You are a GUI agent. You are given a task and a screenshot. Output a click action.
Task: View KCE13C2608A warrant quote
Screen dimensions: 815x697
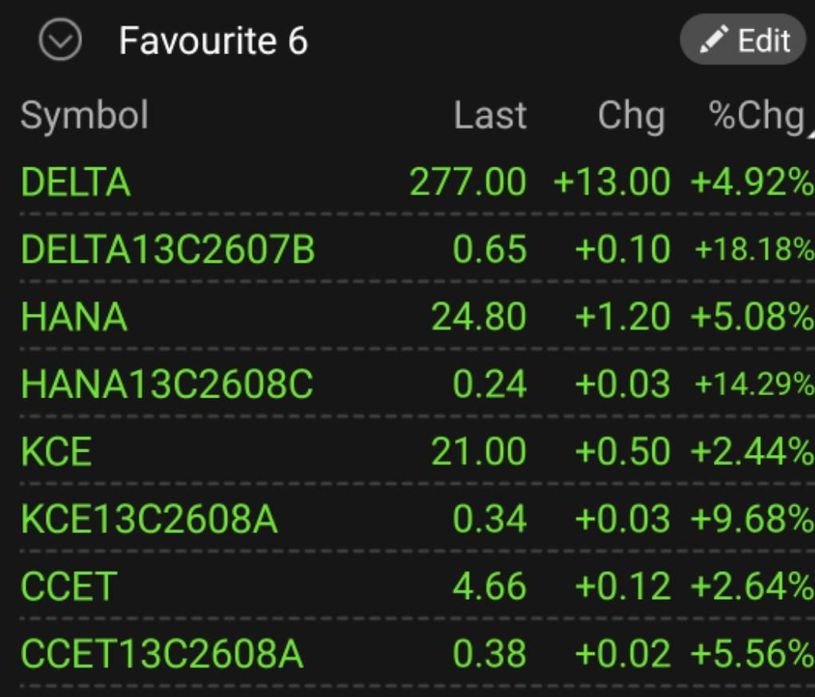(149, 519)
